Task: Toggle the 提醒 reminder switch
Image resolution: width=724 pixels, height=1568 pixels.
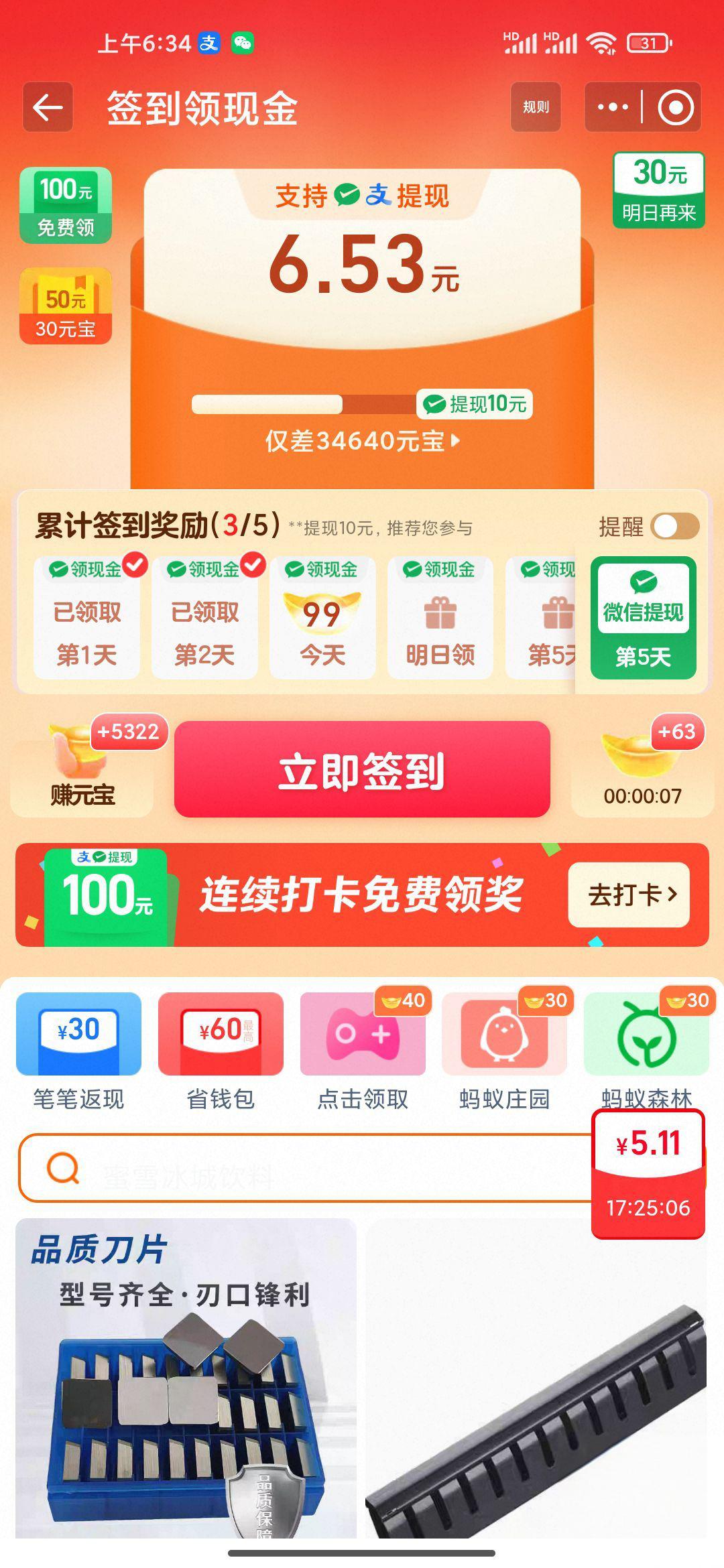Action: pyautogui.click(x=675, y=527)
